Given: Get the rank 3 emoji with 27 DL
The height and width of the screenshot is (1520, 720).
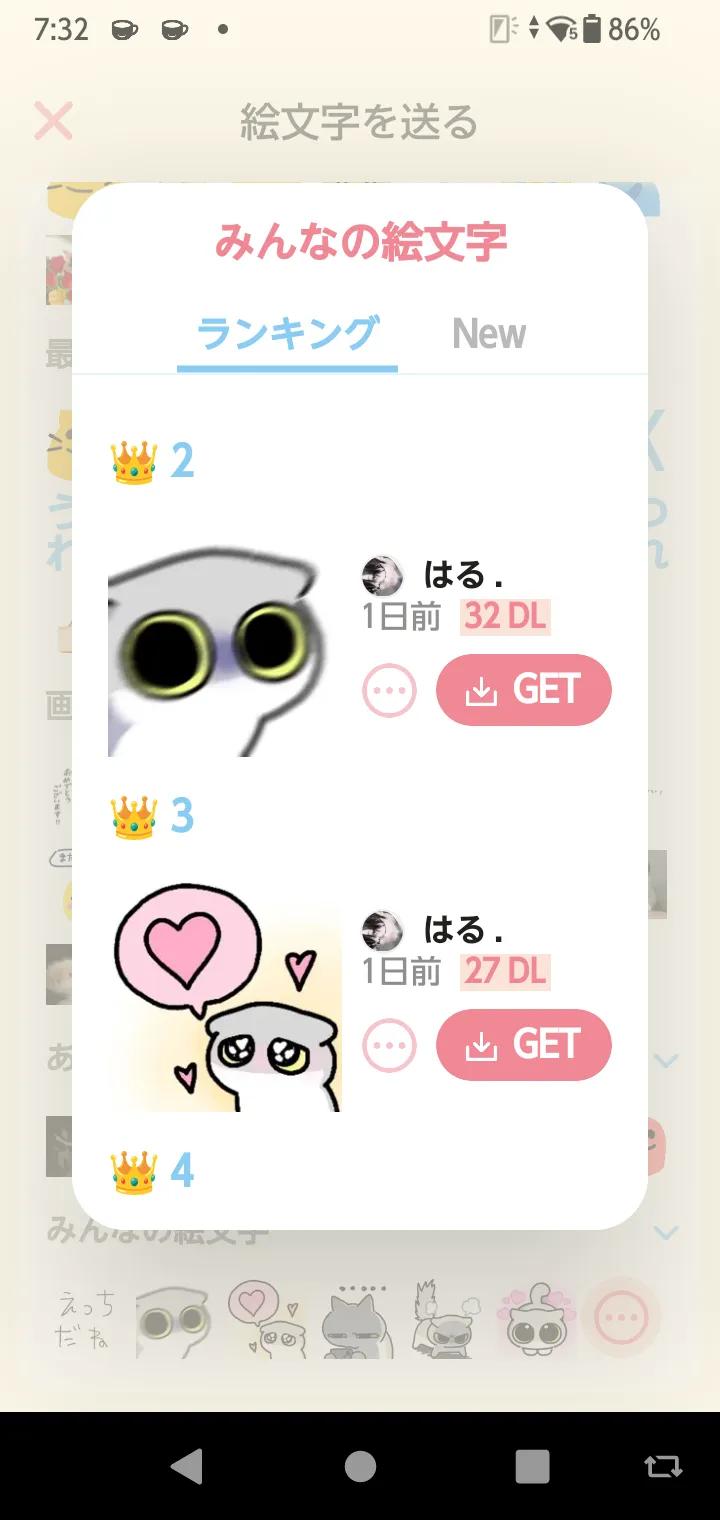Looking at the screenshot, I should [x=523, y=1045].
